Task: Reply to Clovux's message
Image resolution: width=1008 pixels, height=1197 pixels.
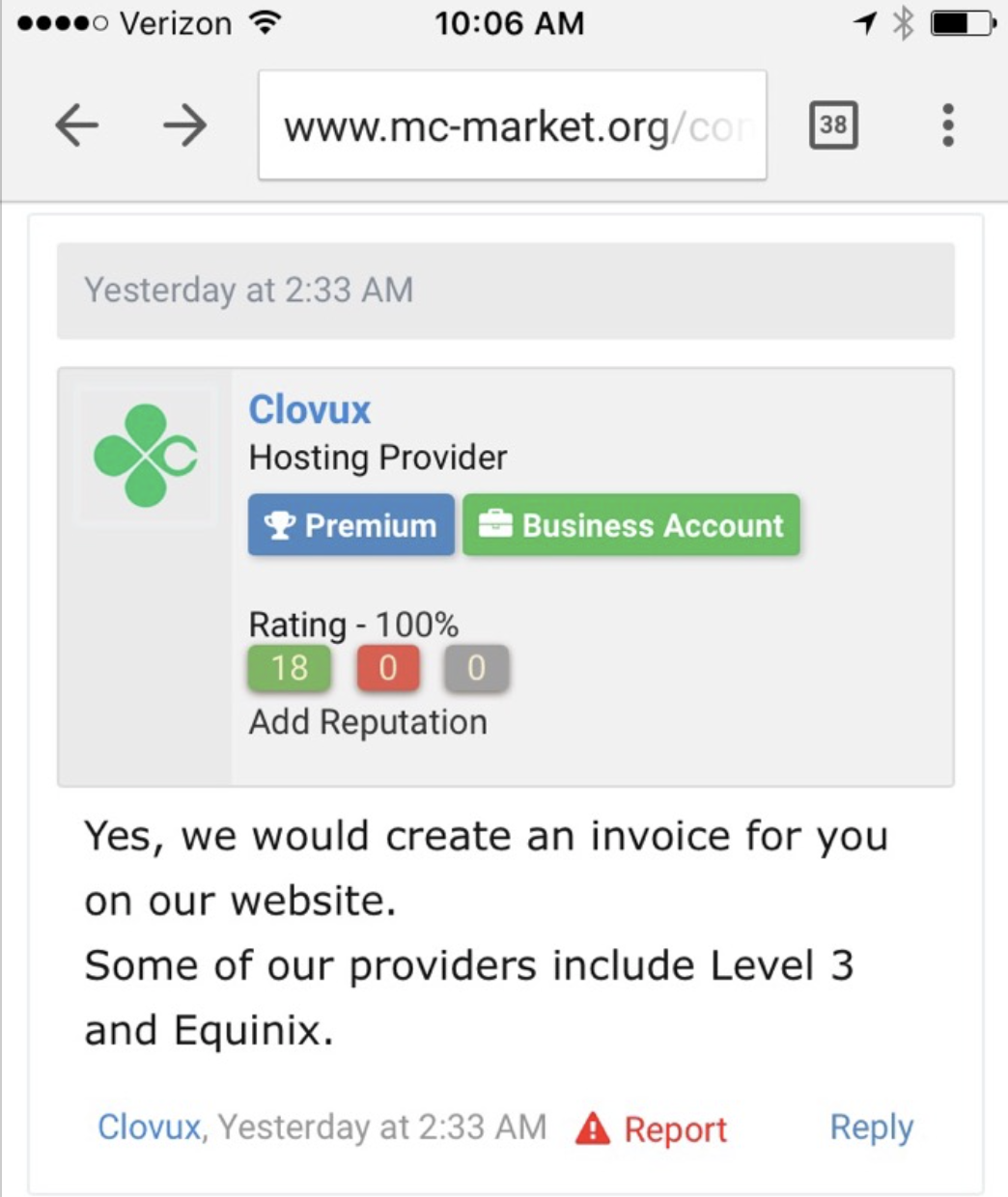Action: [871, 1127]
